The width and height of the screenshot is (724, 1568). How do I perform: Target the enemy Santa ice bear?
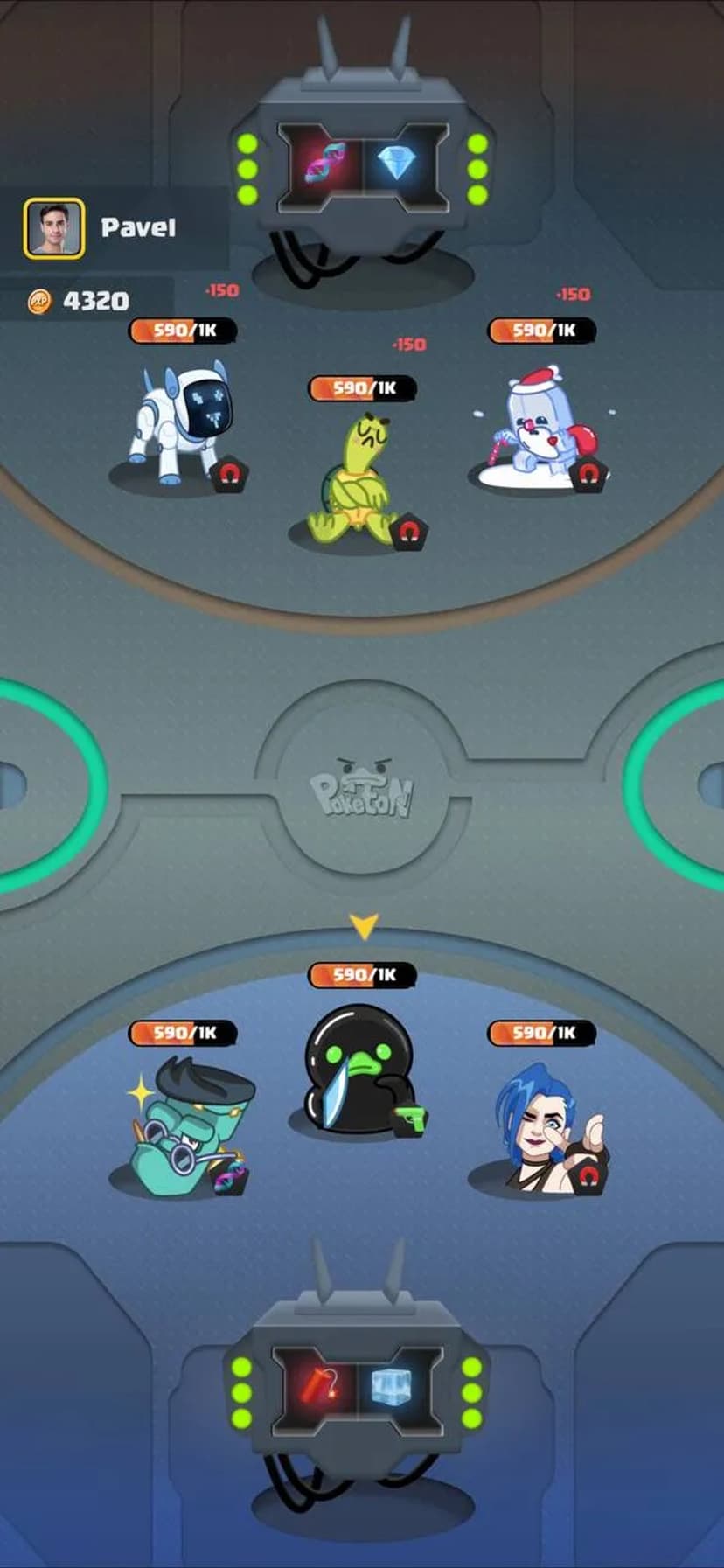[538, 429]
